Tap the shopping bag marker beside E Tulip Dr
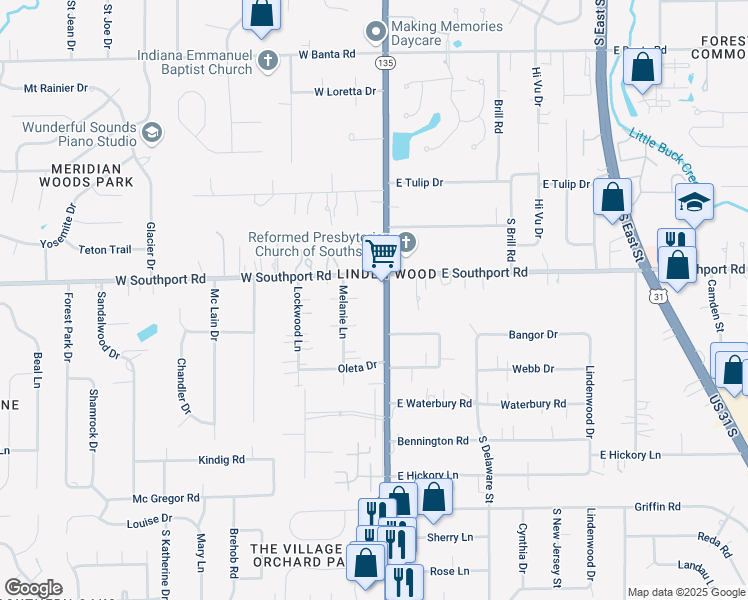The image size is (748, 600). (x=612, y=196)
